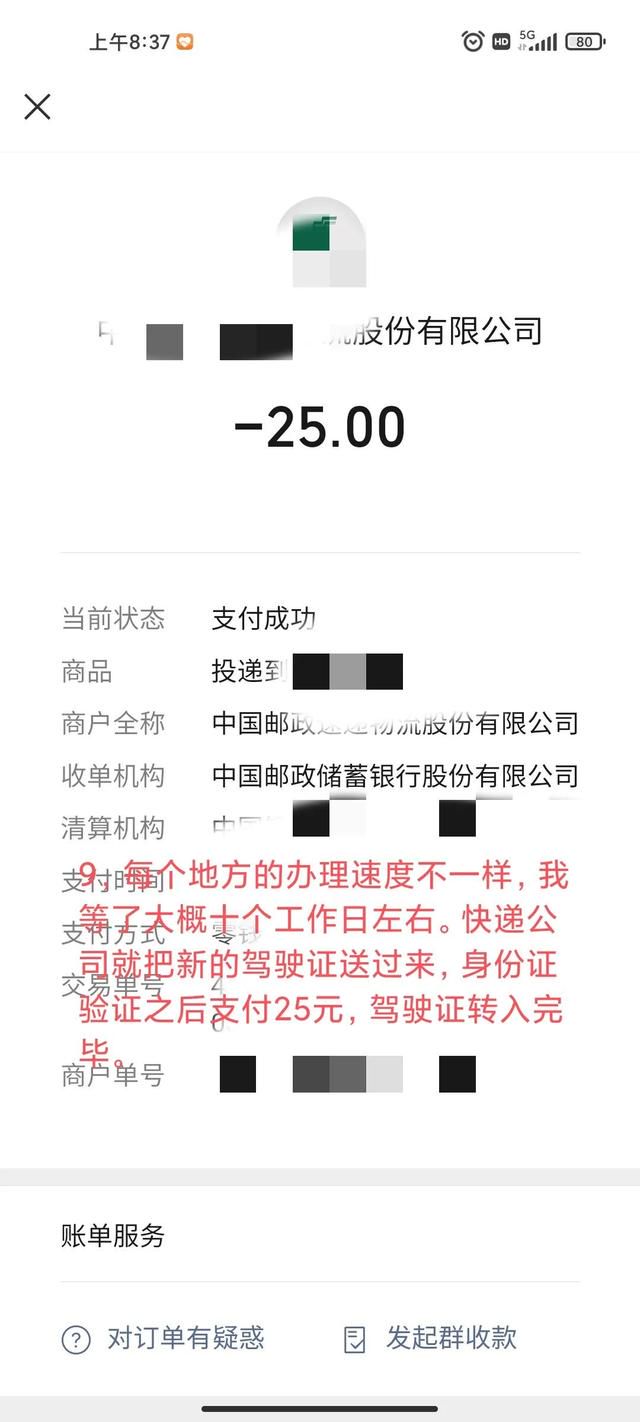Start a group collection via 发起群收款
This screenshot has height=1422, width=640.
point(431,1338)
